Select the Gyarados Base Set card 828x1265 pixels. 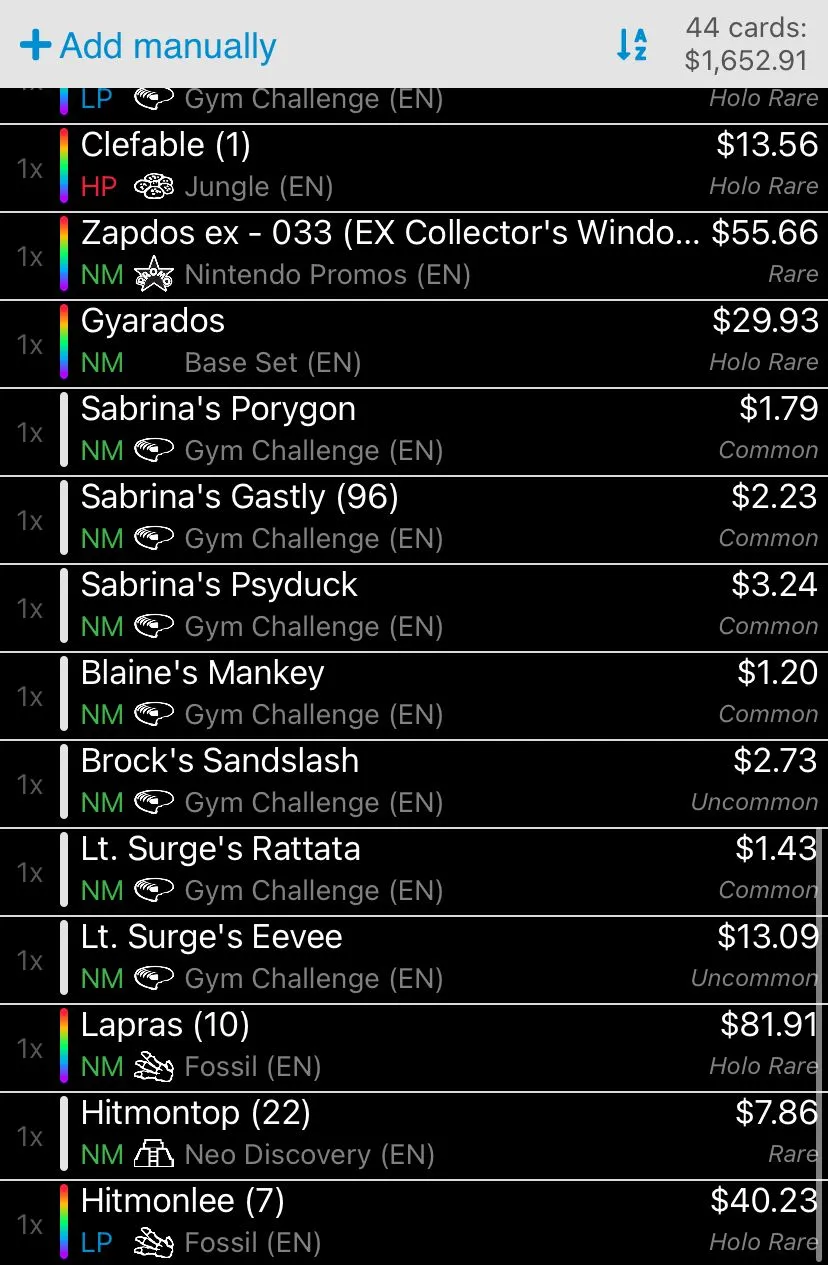(x=414, y=344)
